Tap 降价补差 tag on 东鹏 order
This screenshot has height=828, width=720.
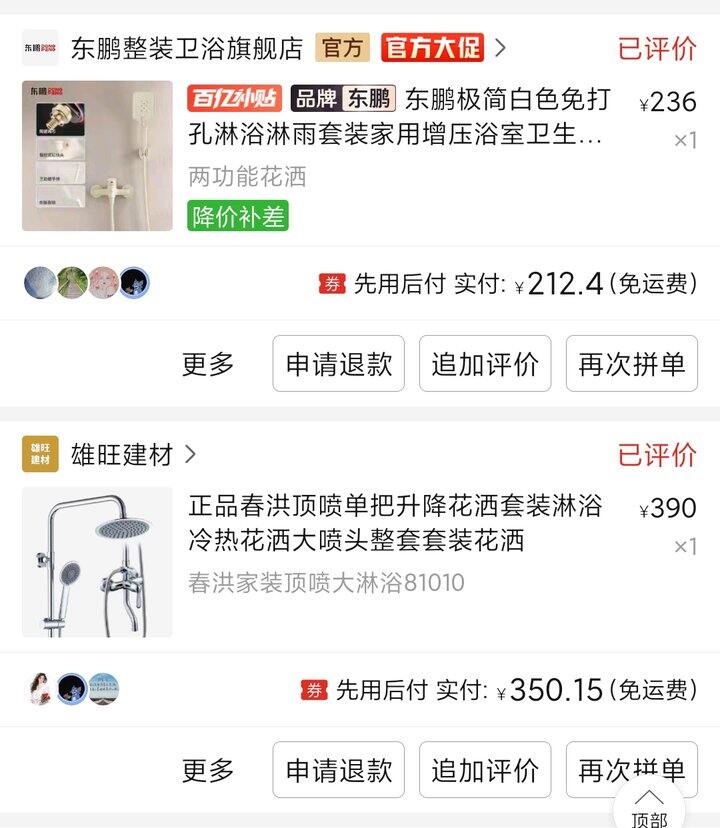pyautogui.click(x=238, y=216)
